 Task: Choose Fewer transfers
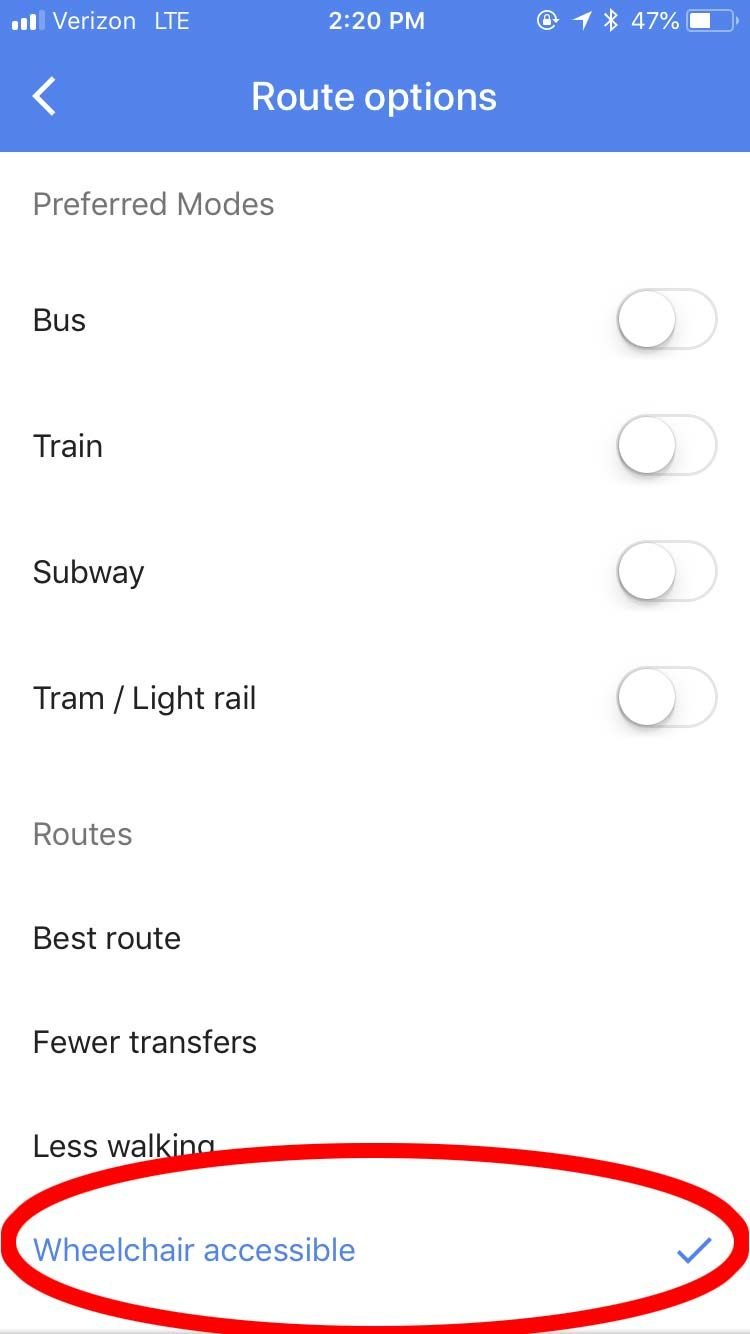click(144, 1042)
